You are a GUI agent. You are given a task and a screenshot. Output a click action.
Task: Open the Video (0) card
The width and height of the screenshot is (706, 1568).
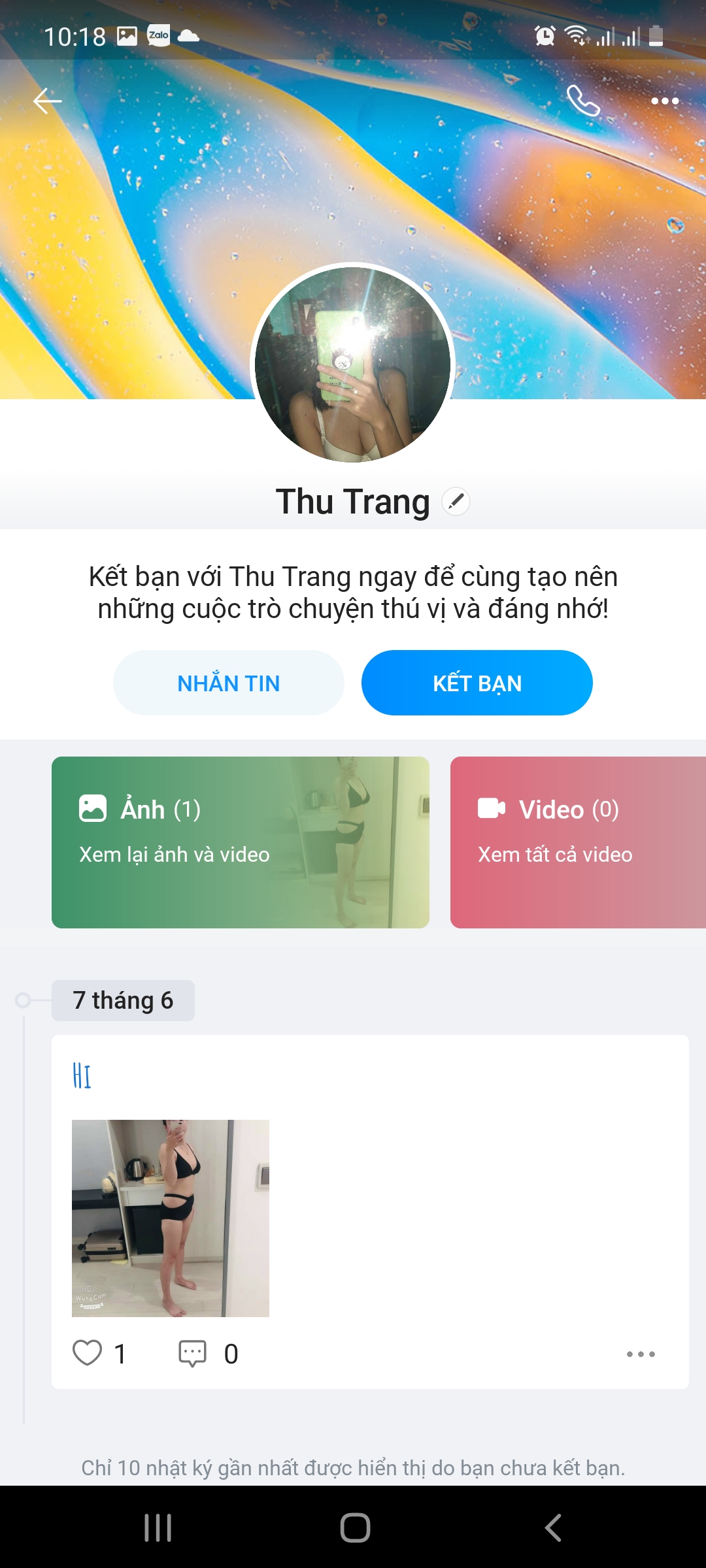tap(578, 842)
